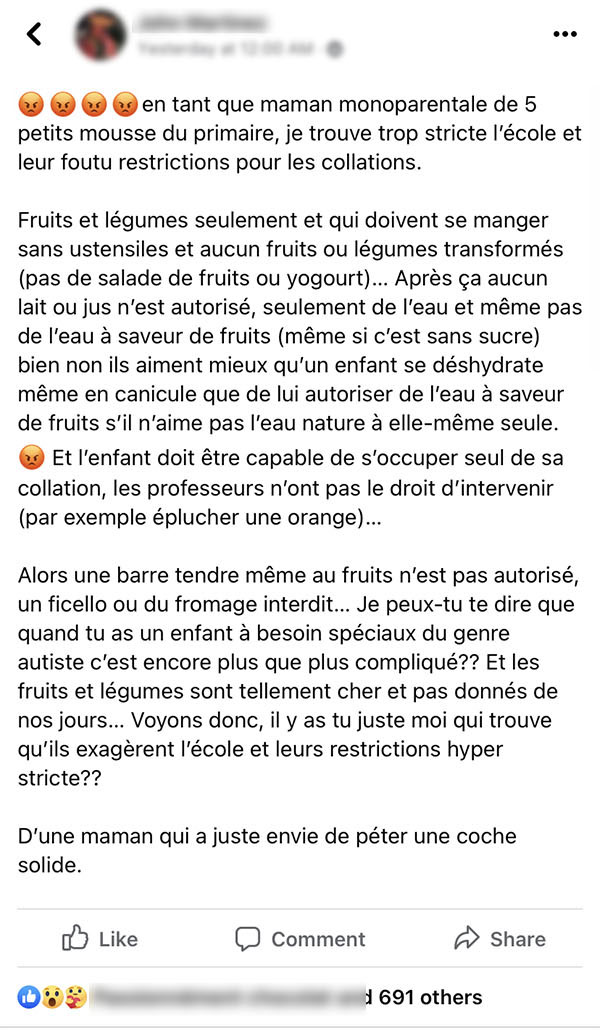
Task: Go back using the arrow
Action: 34,34
